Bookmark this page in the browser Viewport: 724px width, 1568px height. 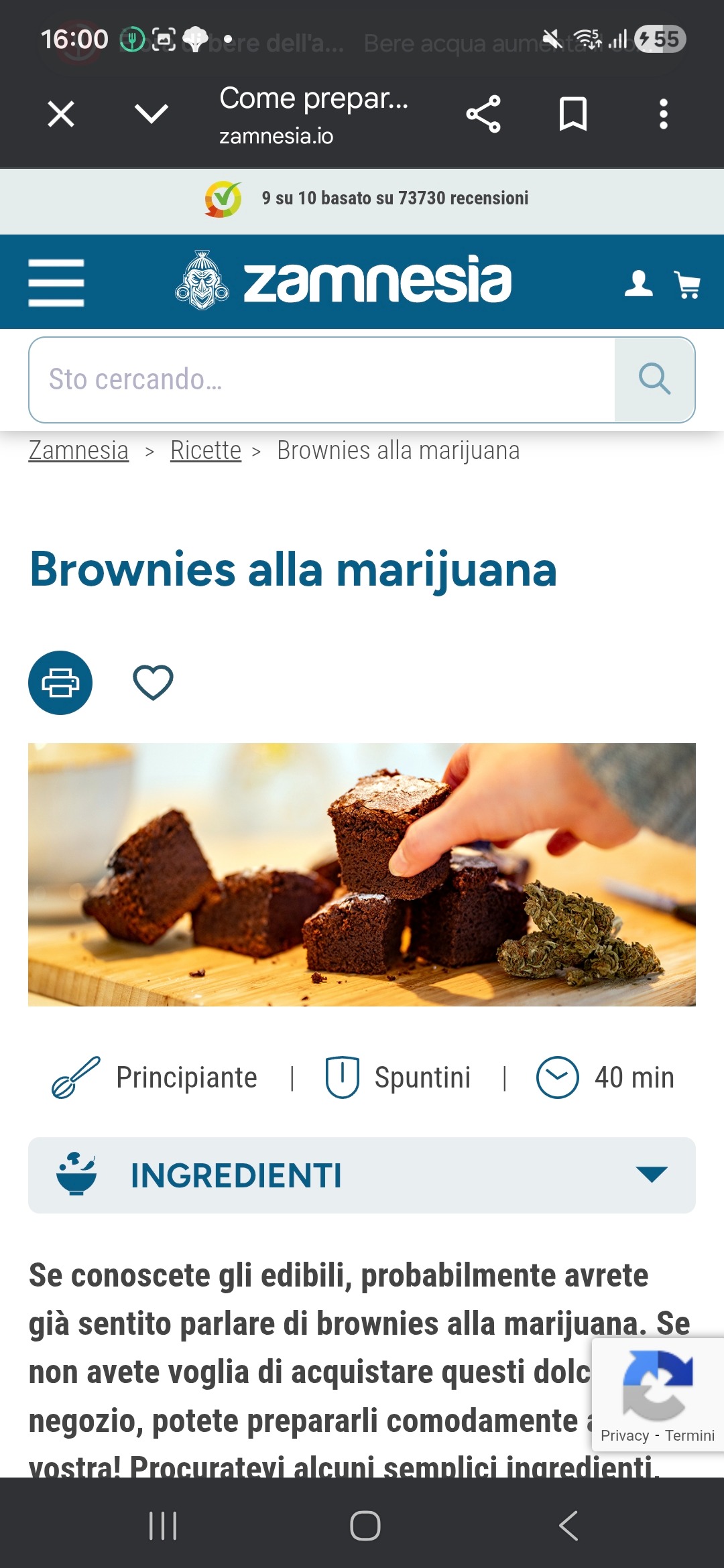(573, 114)
